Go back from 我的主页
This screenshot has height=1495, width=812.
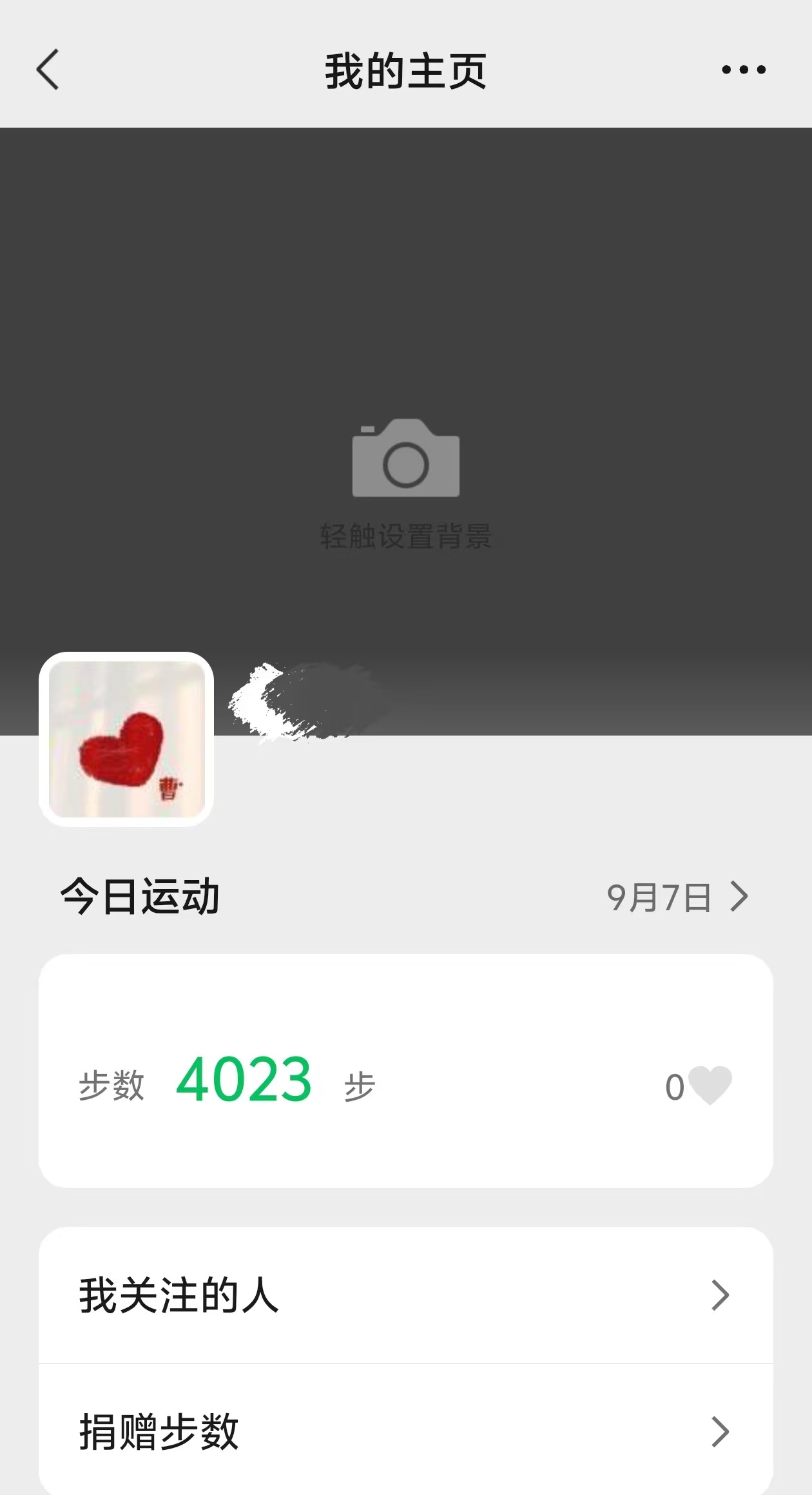(48, 70)
